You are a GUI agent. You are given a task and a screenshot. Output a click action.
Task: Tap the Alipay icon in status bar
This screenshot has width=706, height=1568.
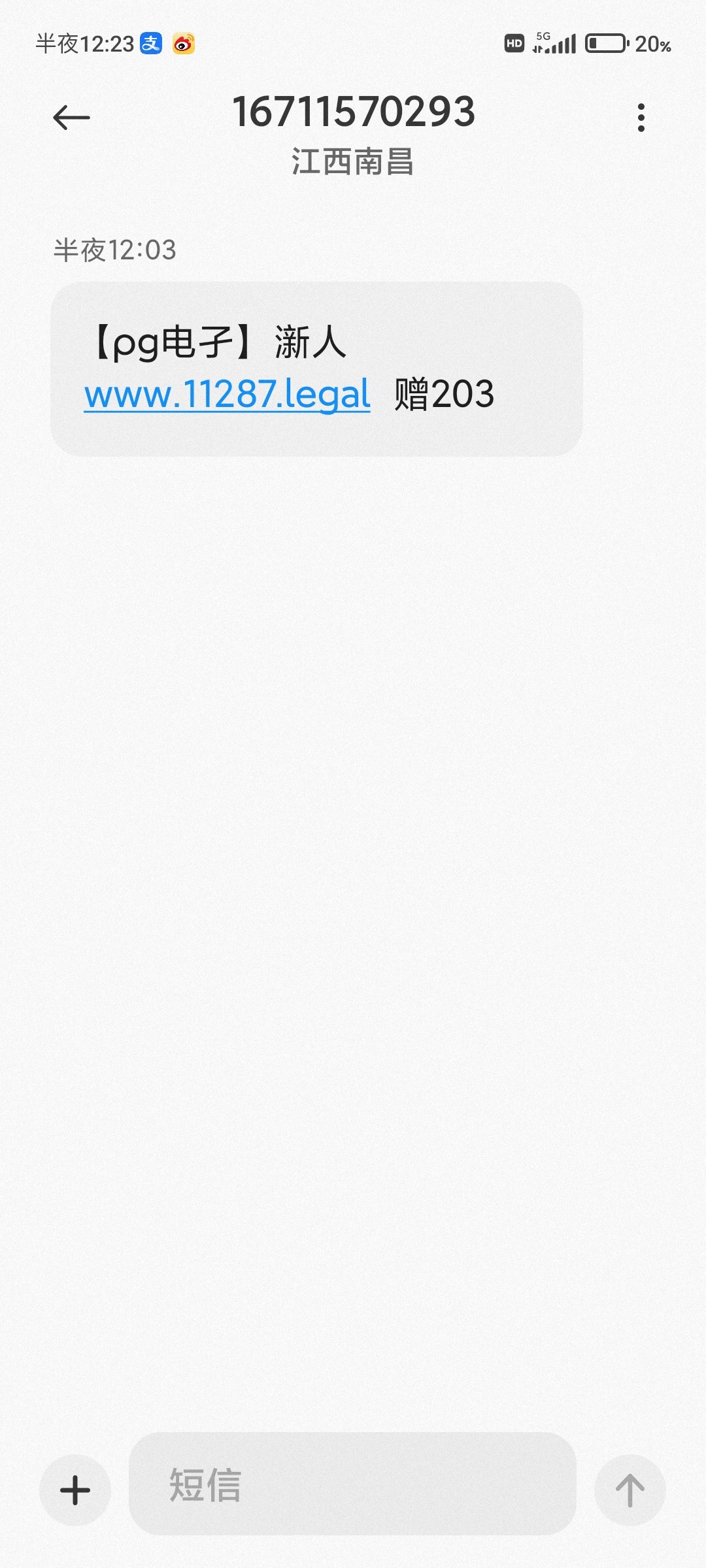pos(152,43)
